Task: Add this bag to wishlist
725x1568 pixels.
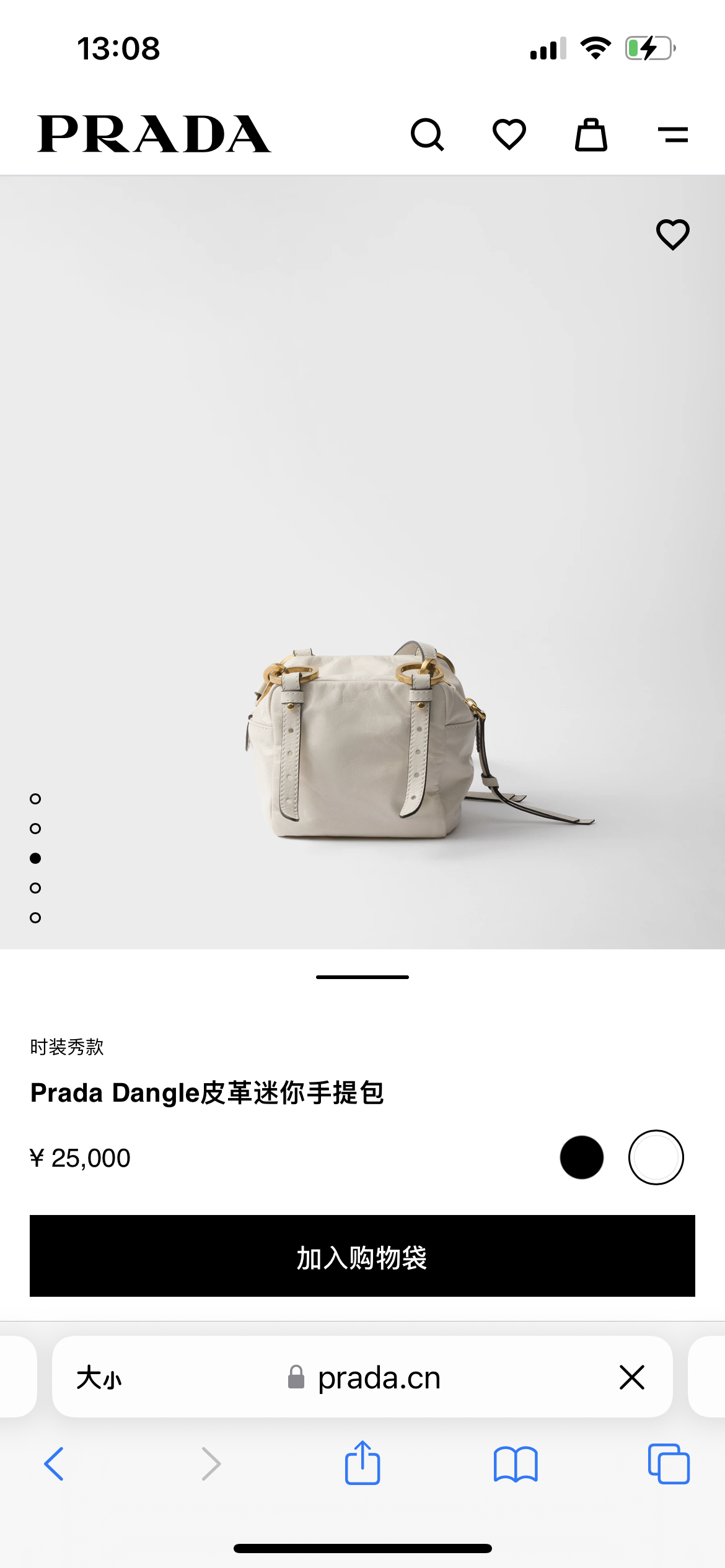Action: (x=672, y=235)
